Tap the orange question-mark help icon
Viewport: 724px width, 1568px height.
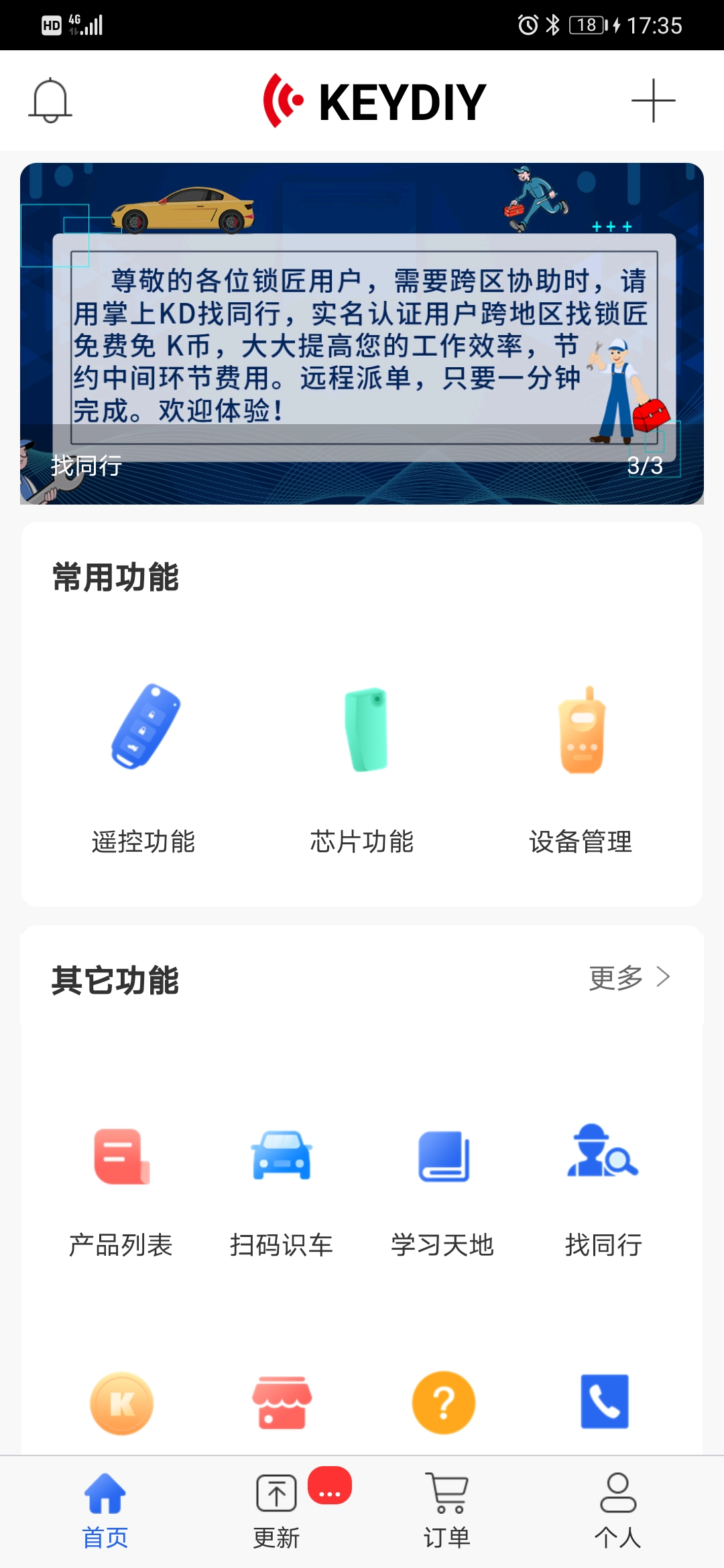click(x=443, y=1404)
